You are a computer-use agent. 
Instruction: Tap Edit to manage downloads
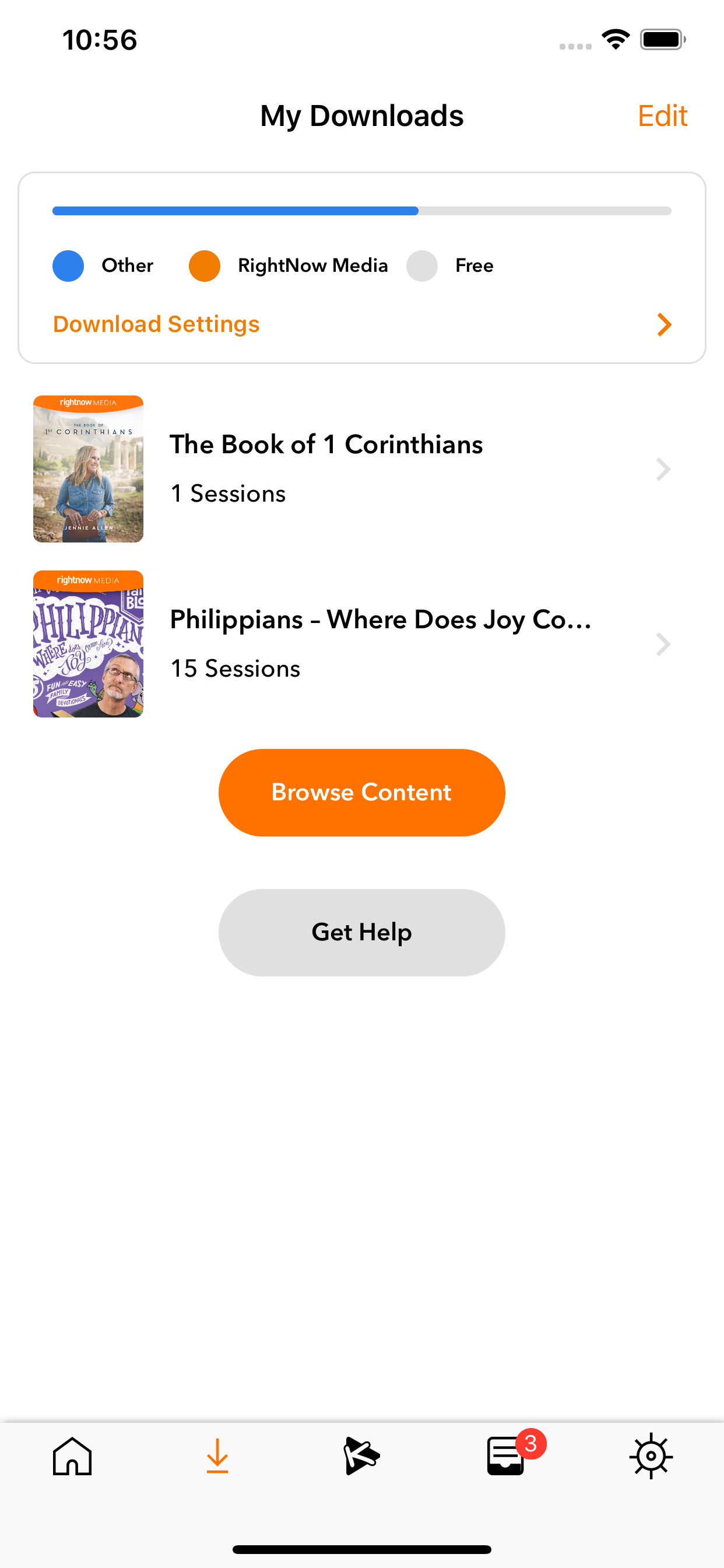[662, 116]
